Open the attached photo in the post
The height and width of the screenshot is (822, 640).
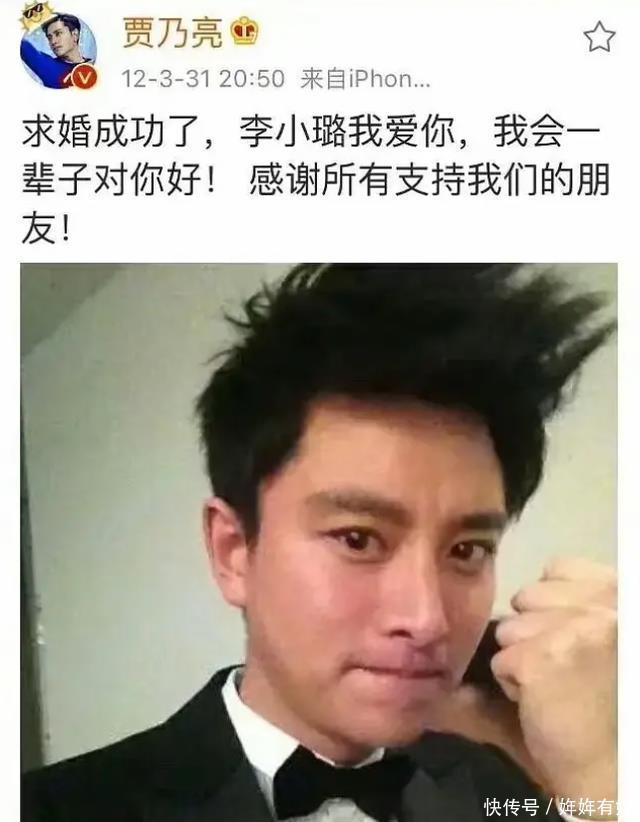click(320, 540)
